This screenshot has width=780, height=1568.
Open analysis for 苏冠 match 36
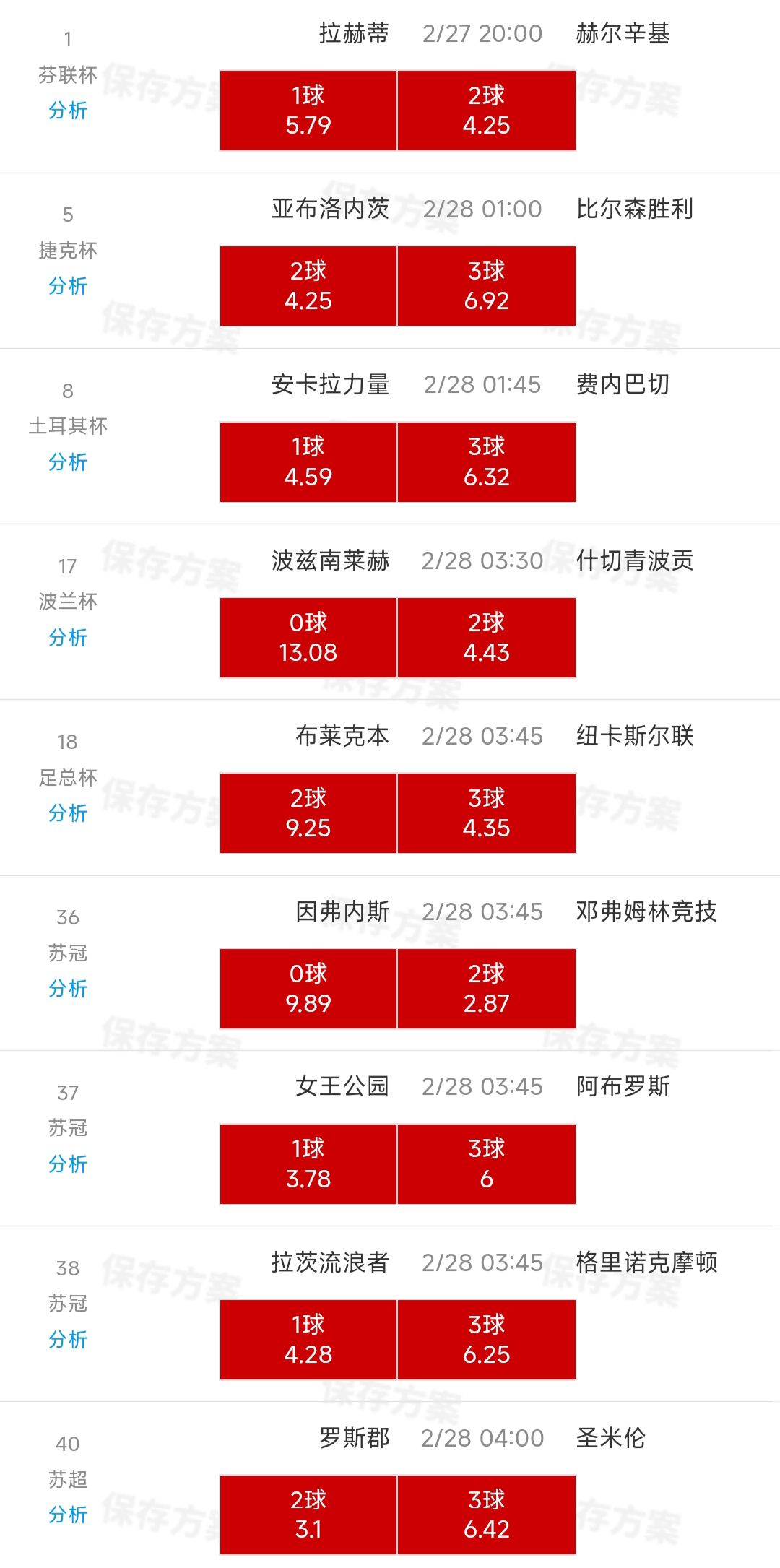coord(67,988)
